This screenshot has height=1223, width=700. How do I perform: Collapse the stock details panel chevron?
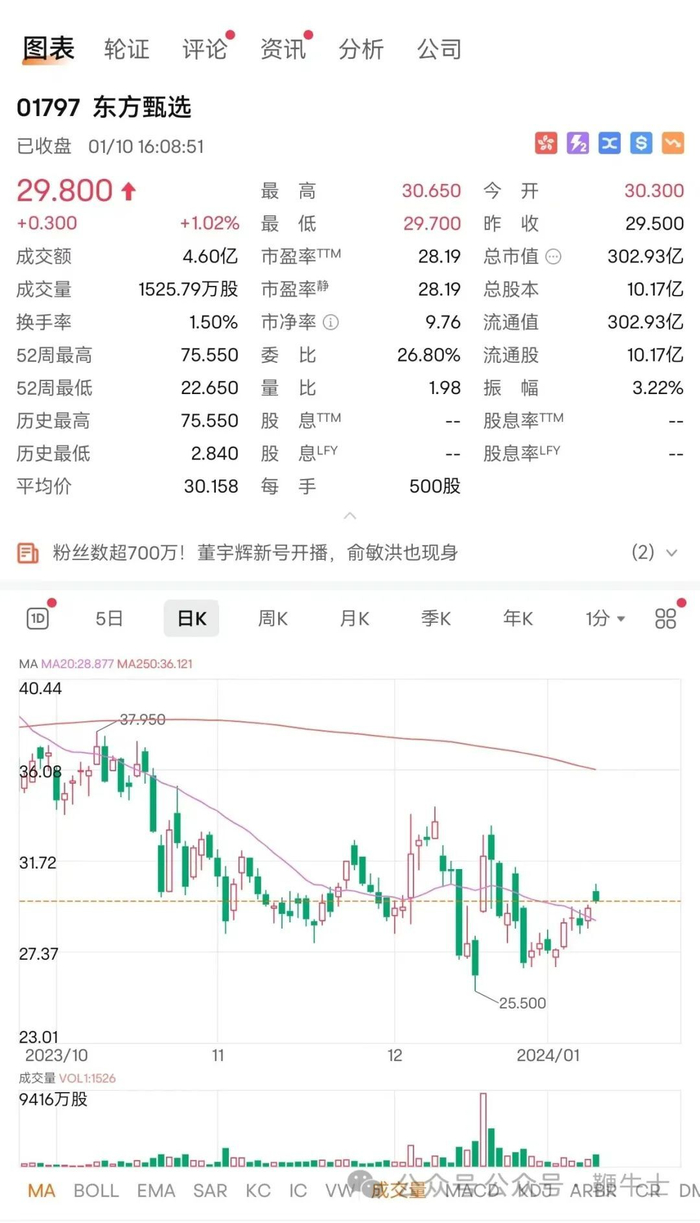[x=350, y=516]
